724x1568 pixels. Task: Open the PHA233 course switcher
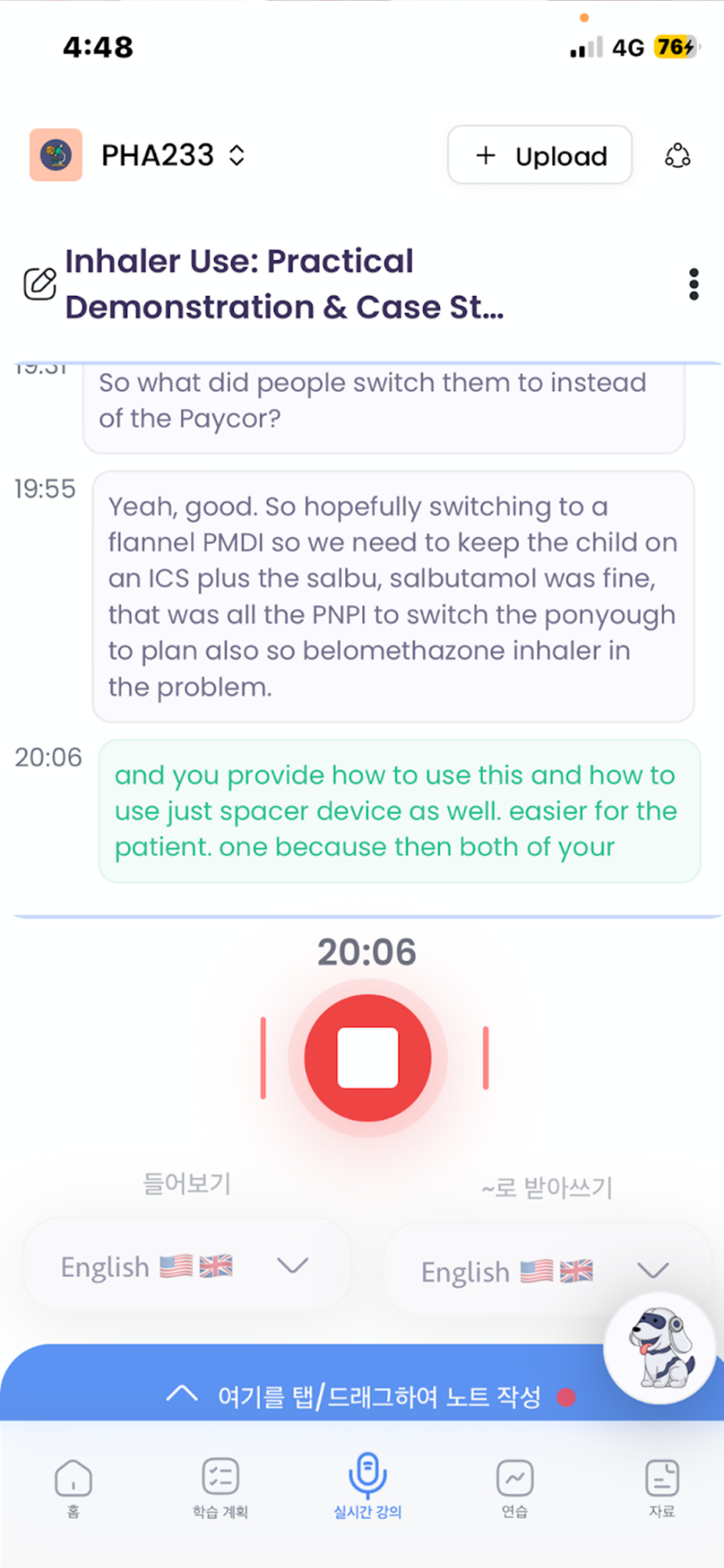(x=172, y=154)
